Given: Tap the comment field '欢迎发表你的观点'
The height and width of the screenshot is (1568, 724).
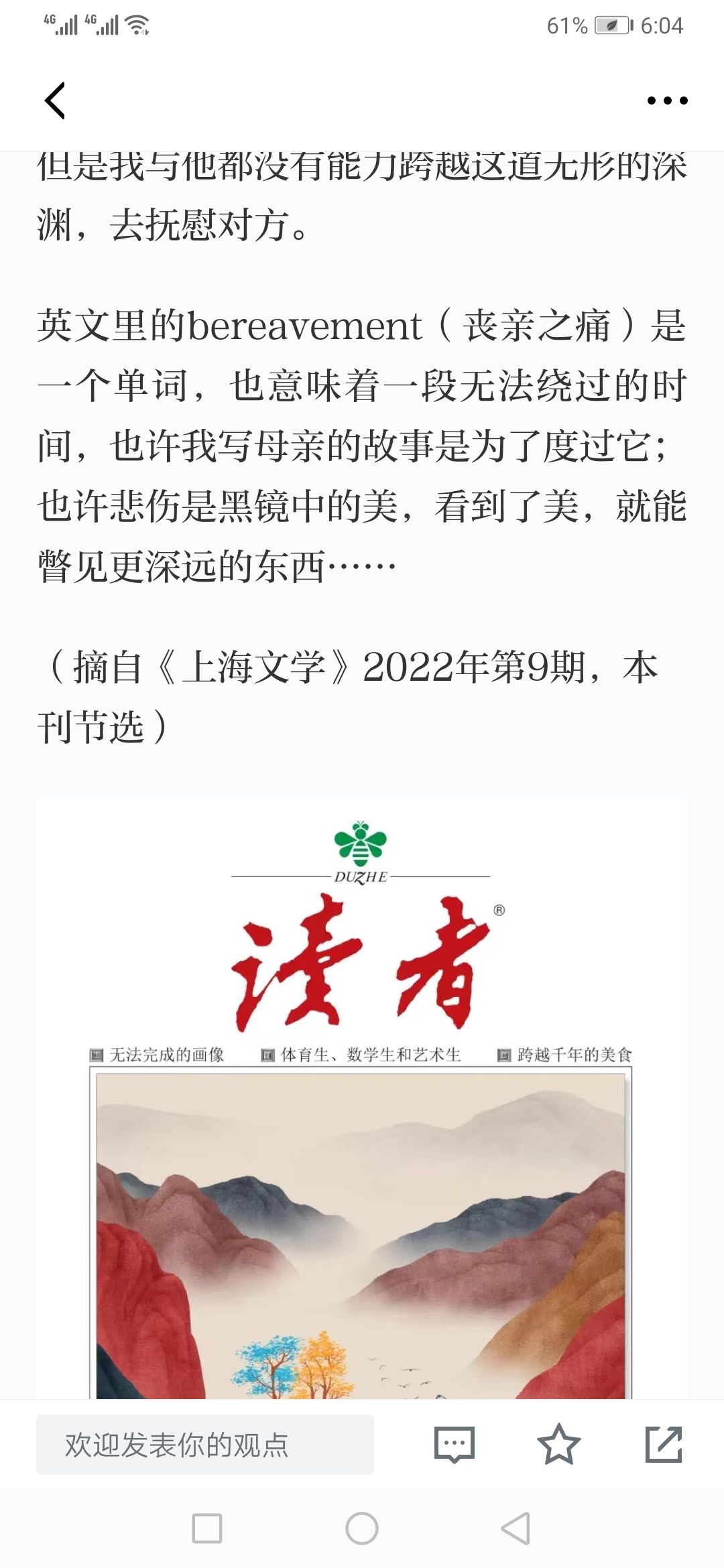Looking at the screenshot, I should click(x=204, y=1444).
